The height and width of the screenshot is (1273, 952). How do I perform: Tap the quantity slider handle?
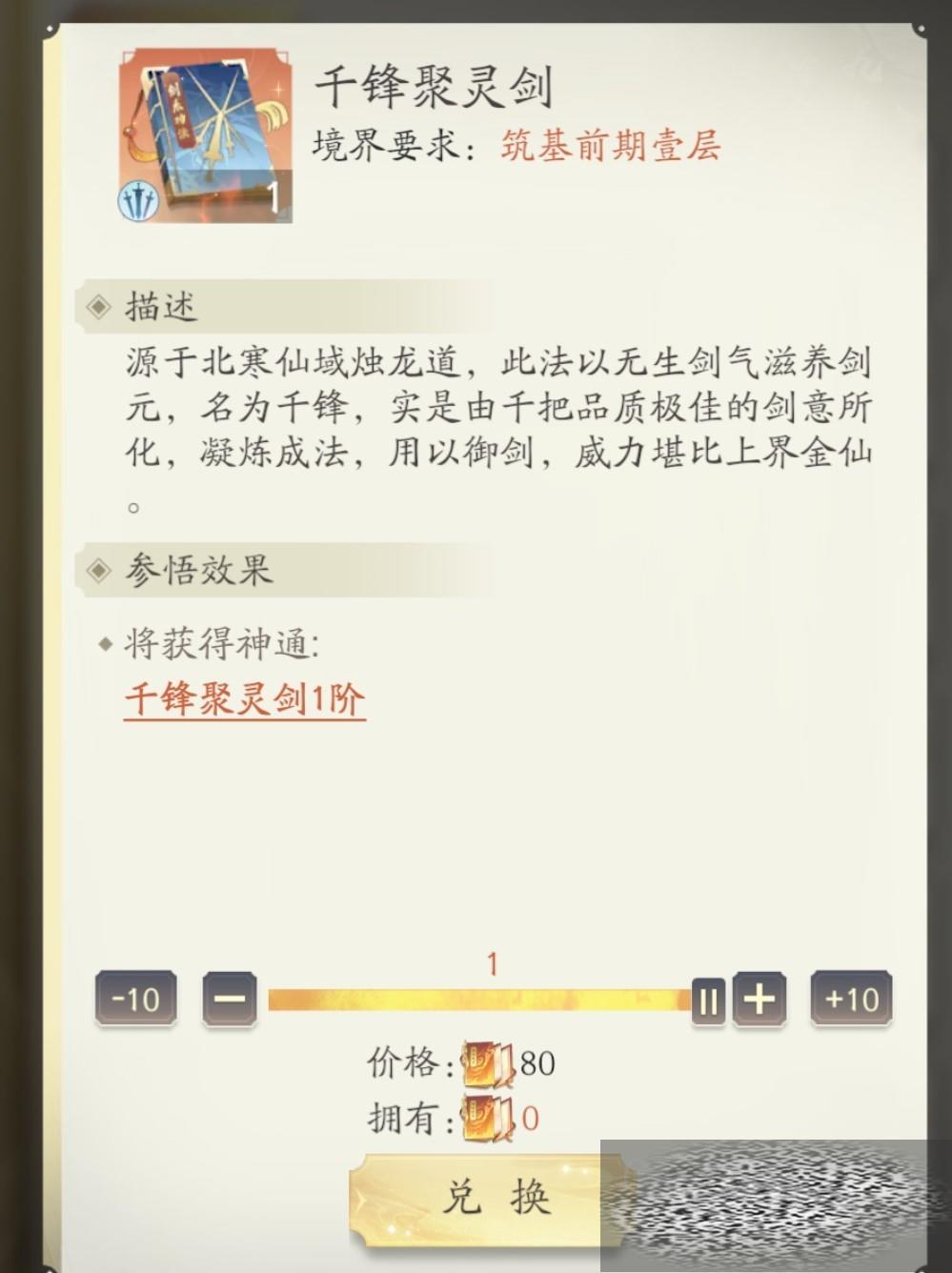pos(708,1000)
